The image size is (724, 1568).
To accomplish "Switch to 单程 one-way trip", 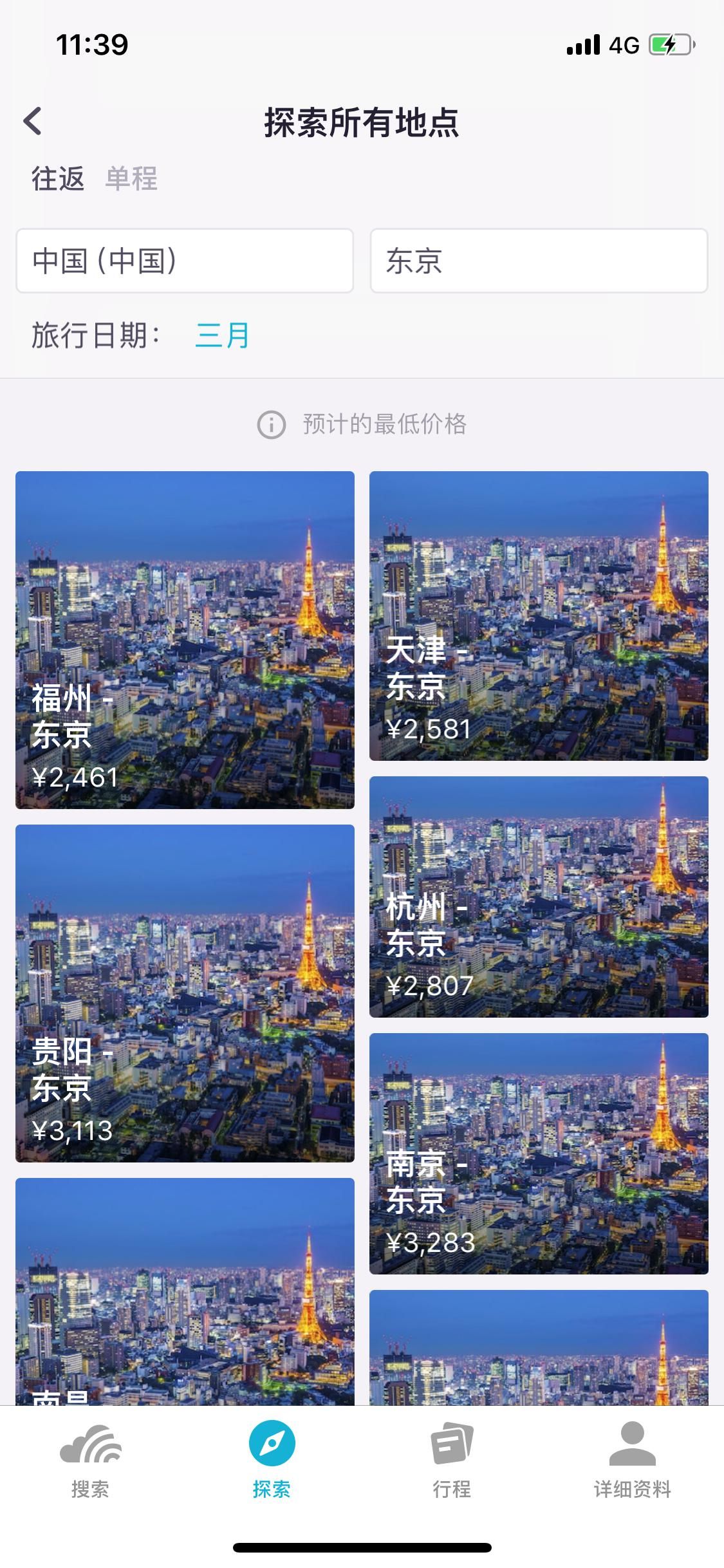I will click(x=131, y=178).
